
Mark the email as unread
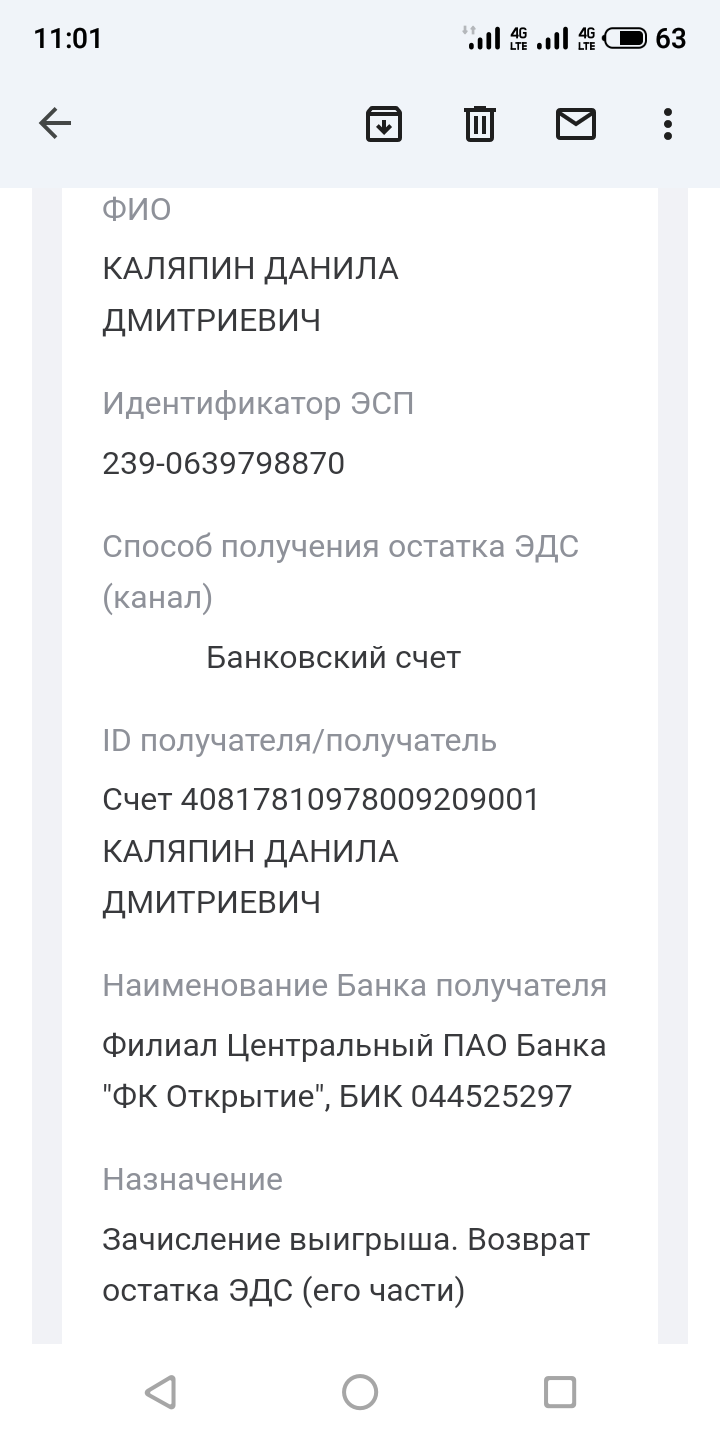576,123
